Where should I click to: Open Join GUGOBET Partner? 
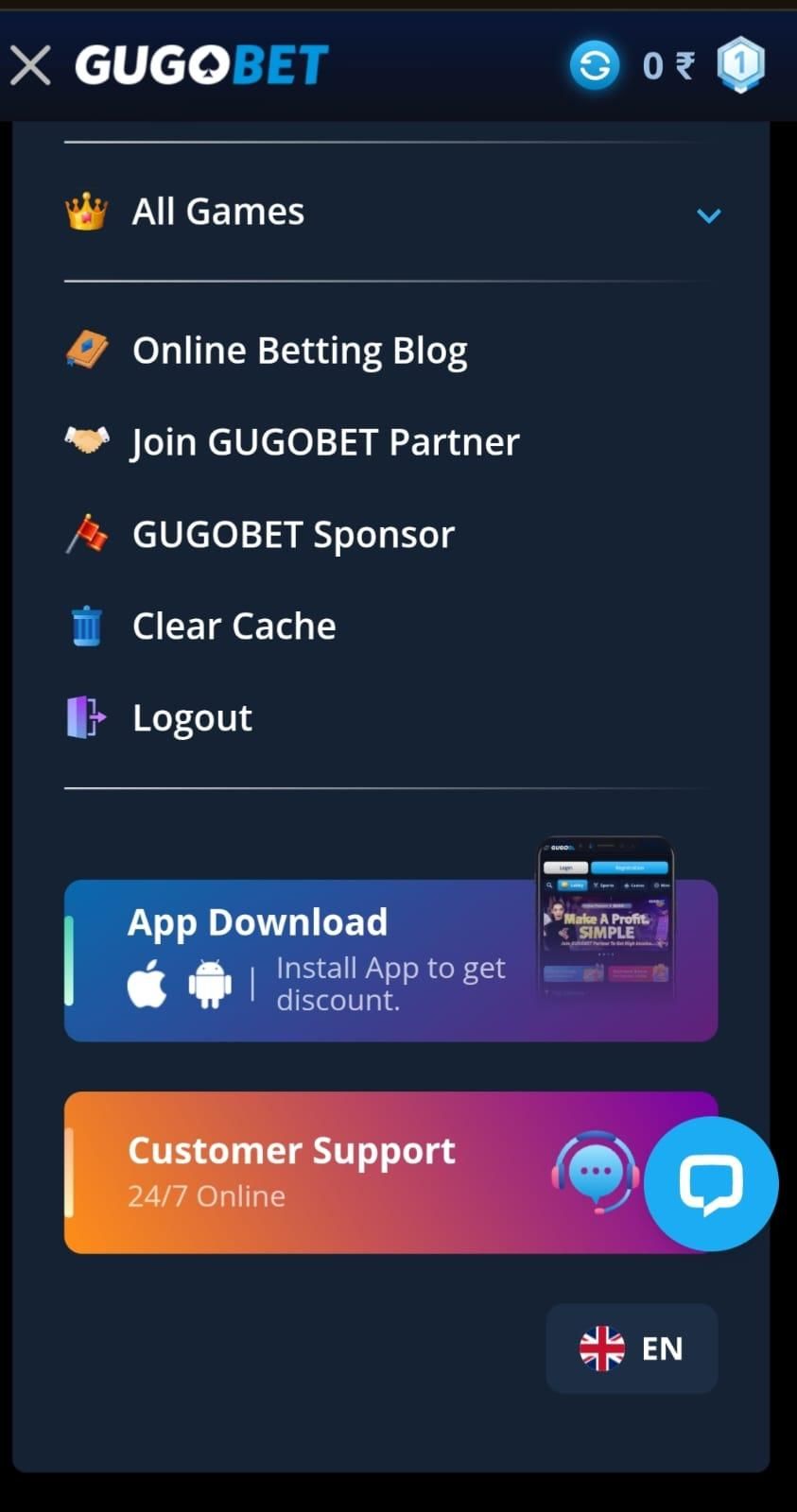tap(325, 442)
